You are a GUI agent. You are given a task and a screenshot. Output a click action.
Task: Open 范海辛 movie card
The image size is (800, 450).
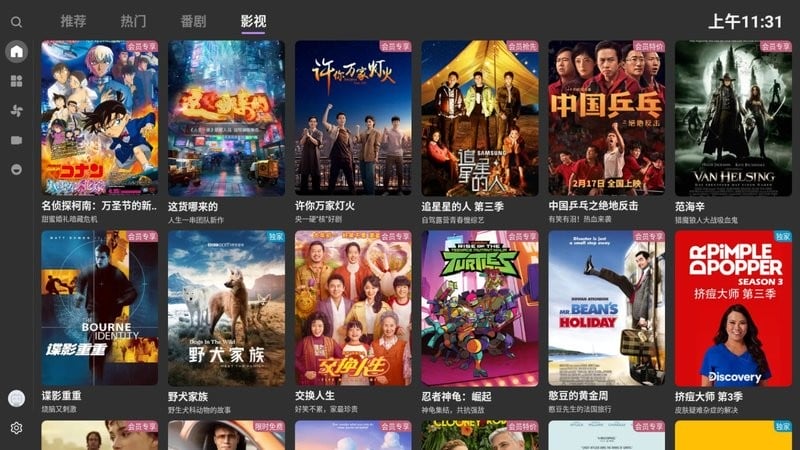click(x=733, y=118)
